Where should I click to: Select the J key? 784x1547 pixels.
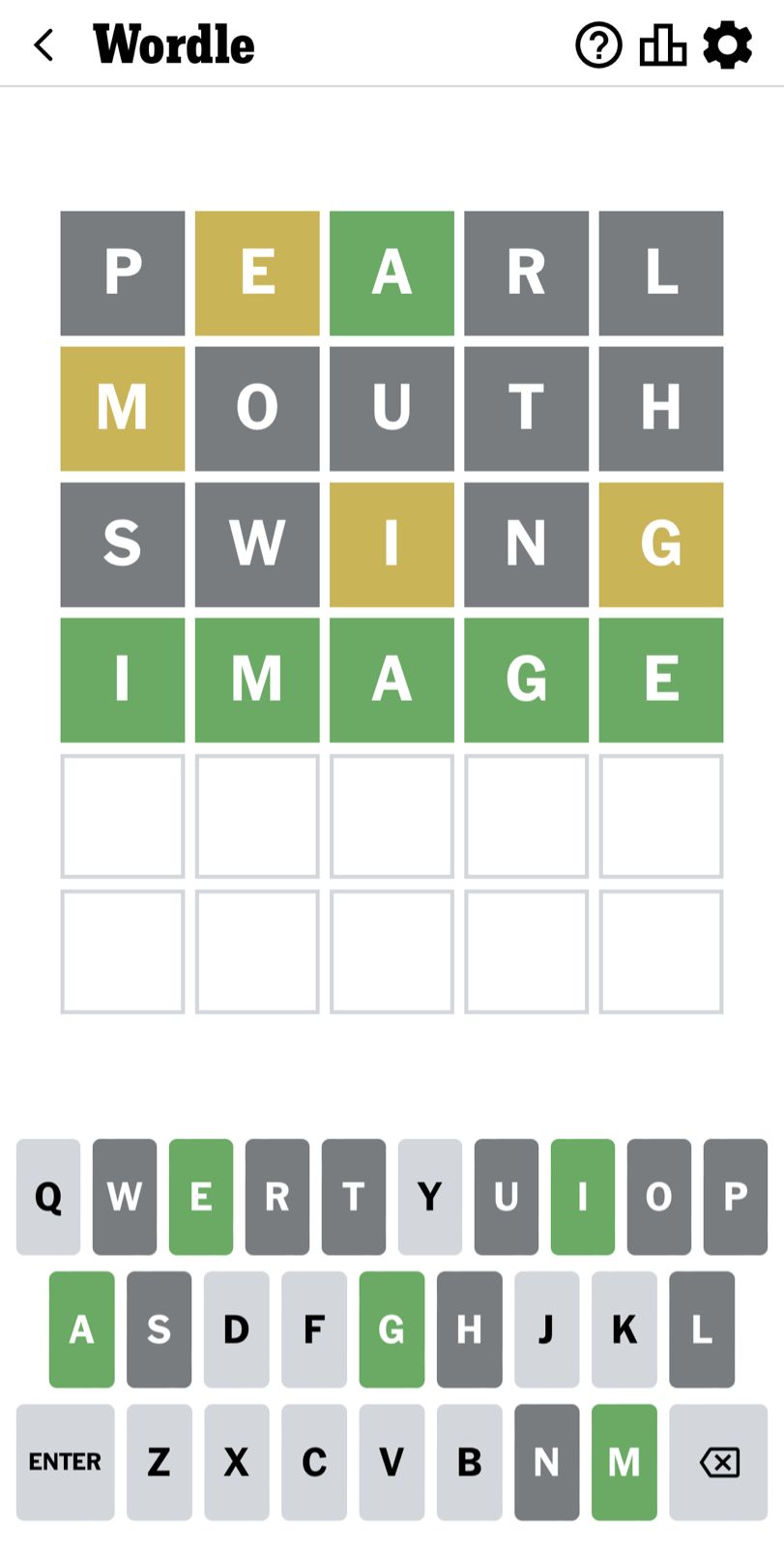[x=546, y=1329]
